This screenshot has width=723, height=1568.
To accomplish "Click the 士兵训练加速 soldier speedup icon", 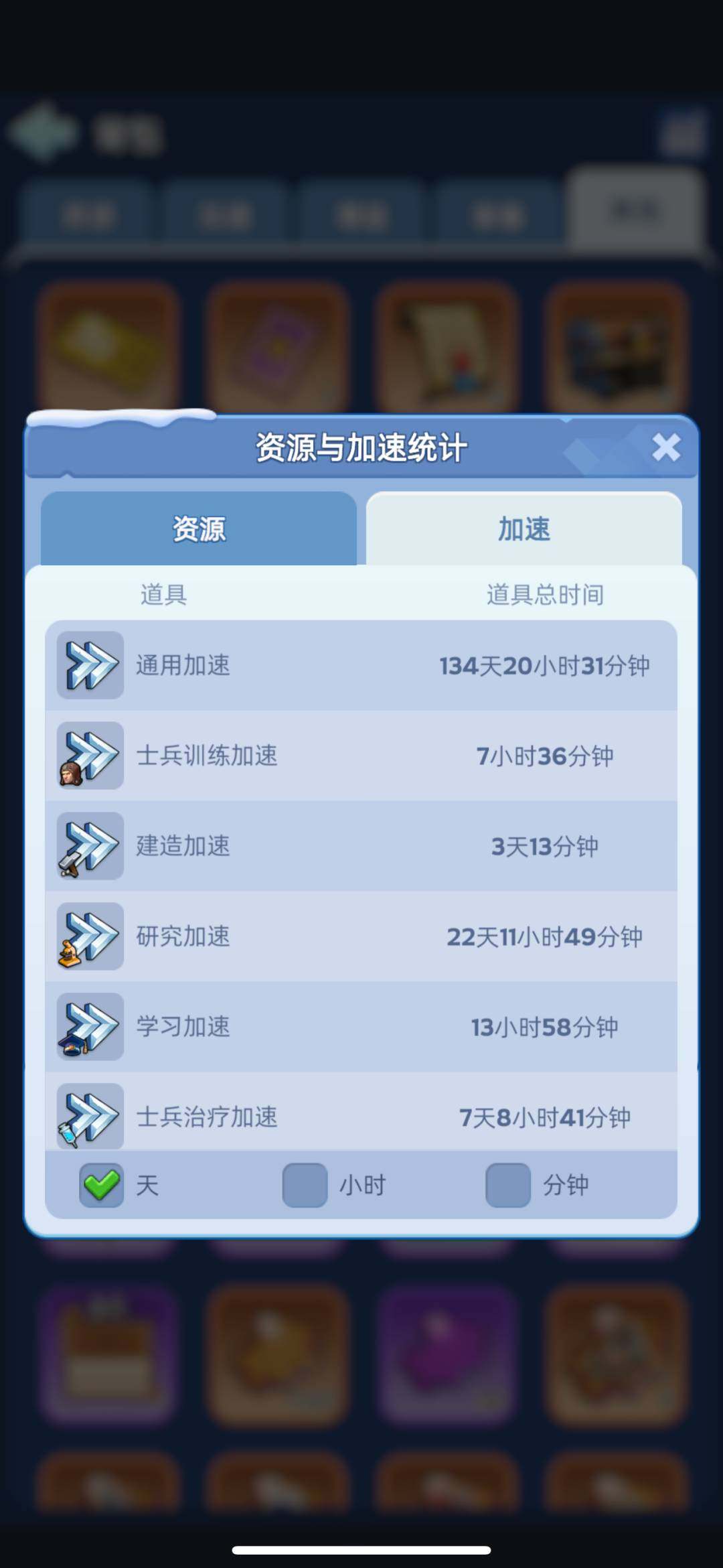I will pos(89,756).
